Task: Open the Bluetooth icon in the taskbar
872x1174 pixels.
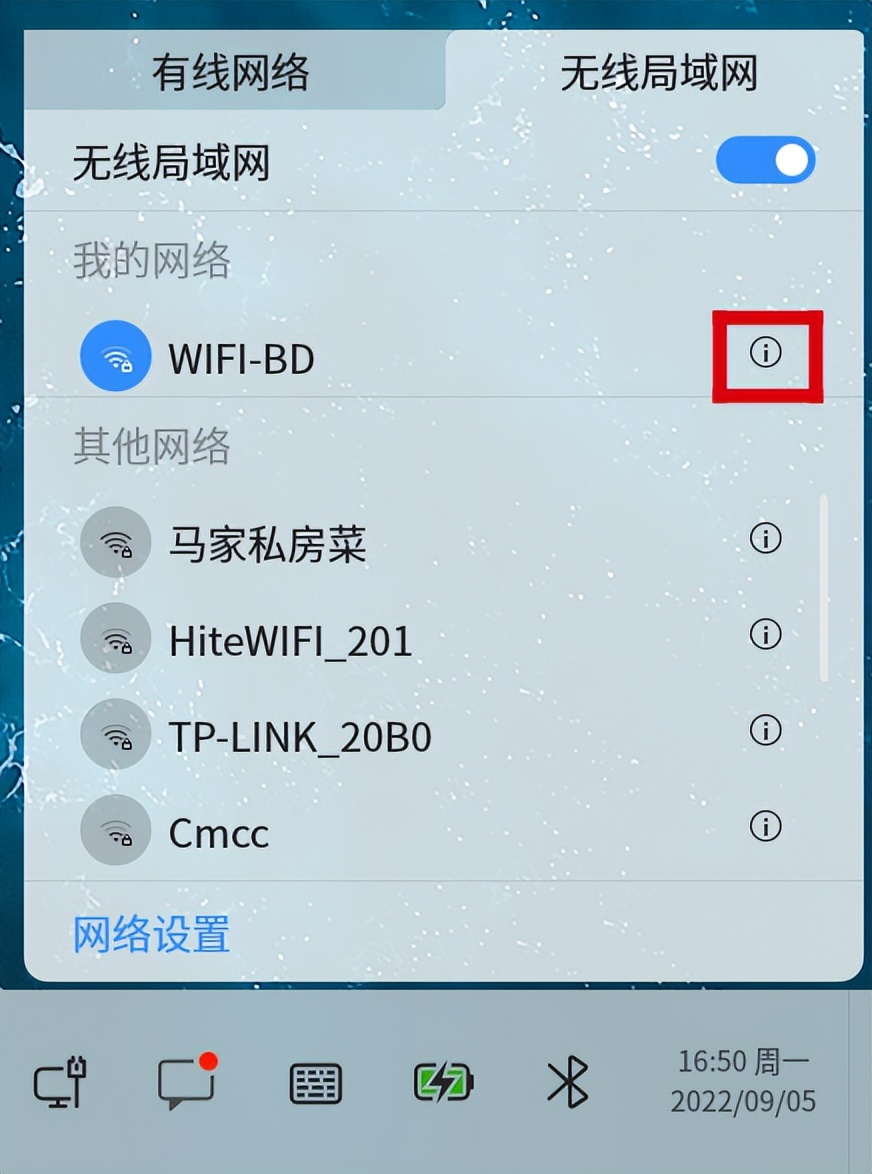Action: point(567,1082)
